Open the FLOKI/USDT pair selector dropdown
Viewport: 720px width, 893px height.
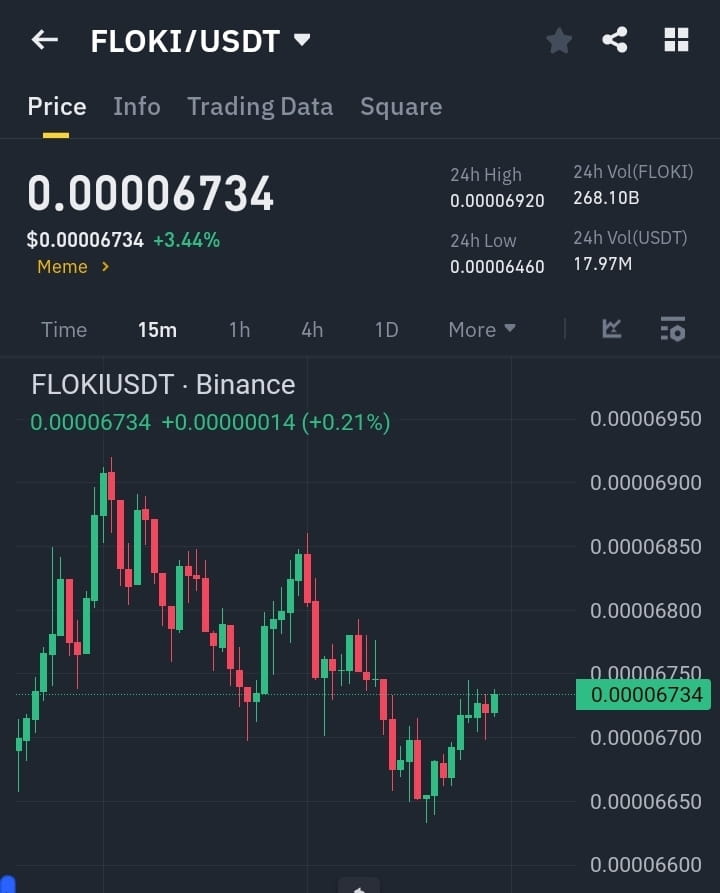pyautogui.click(x=198, y=40)
